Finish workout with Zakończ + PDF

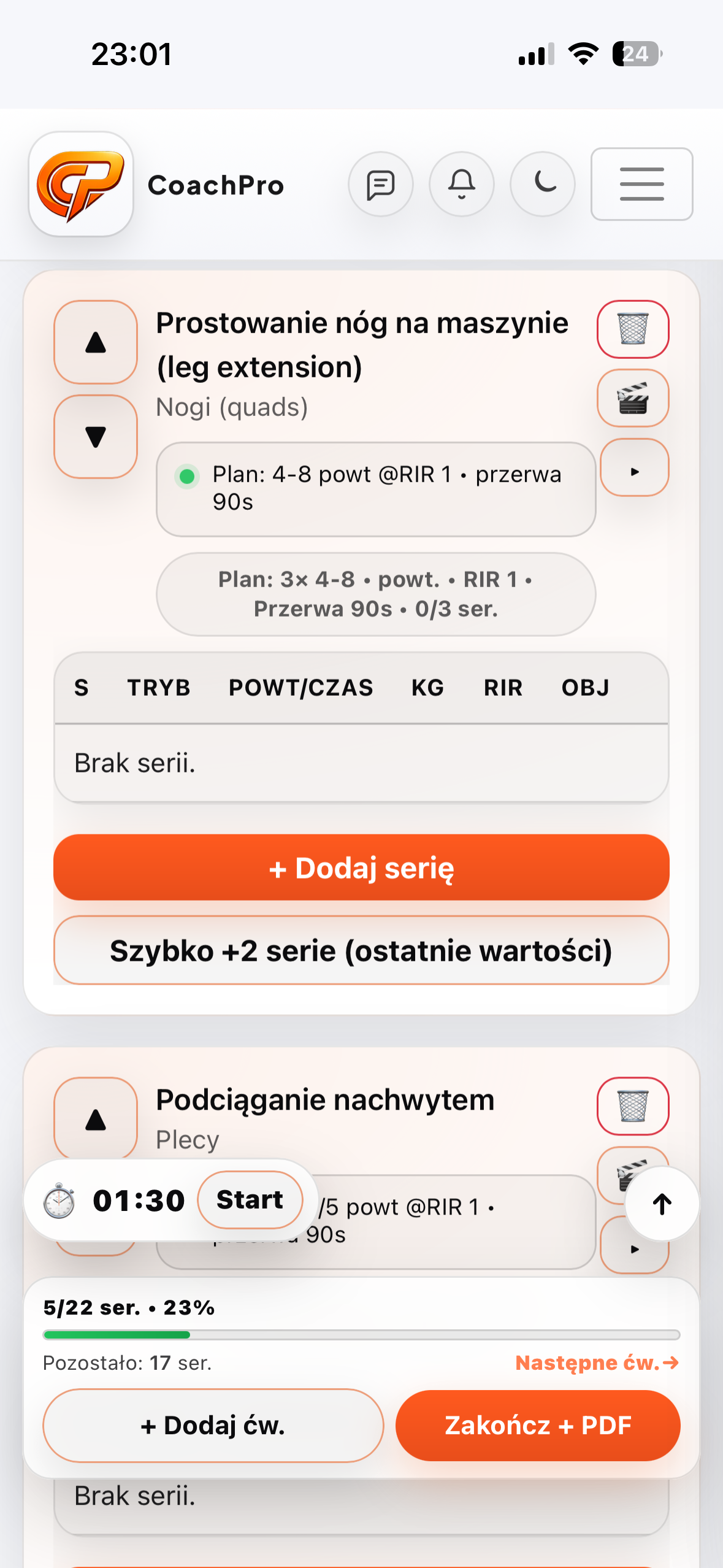pos(538,1425)
